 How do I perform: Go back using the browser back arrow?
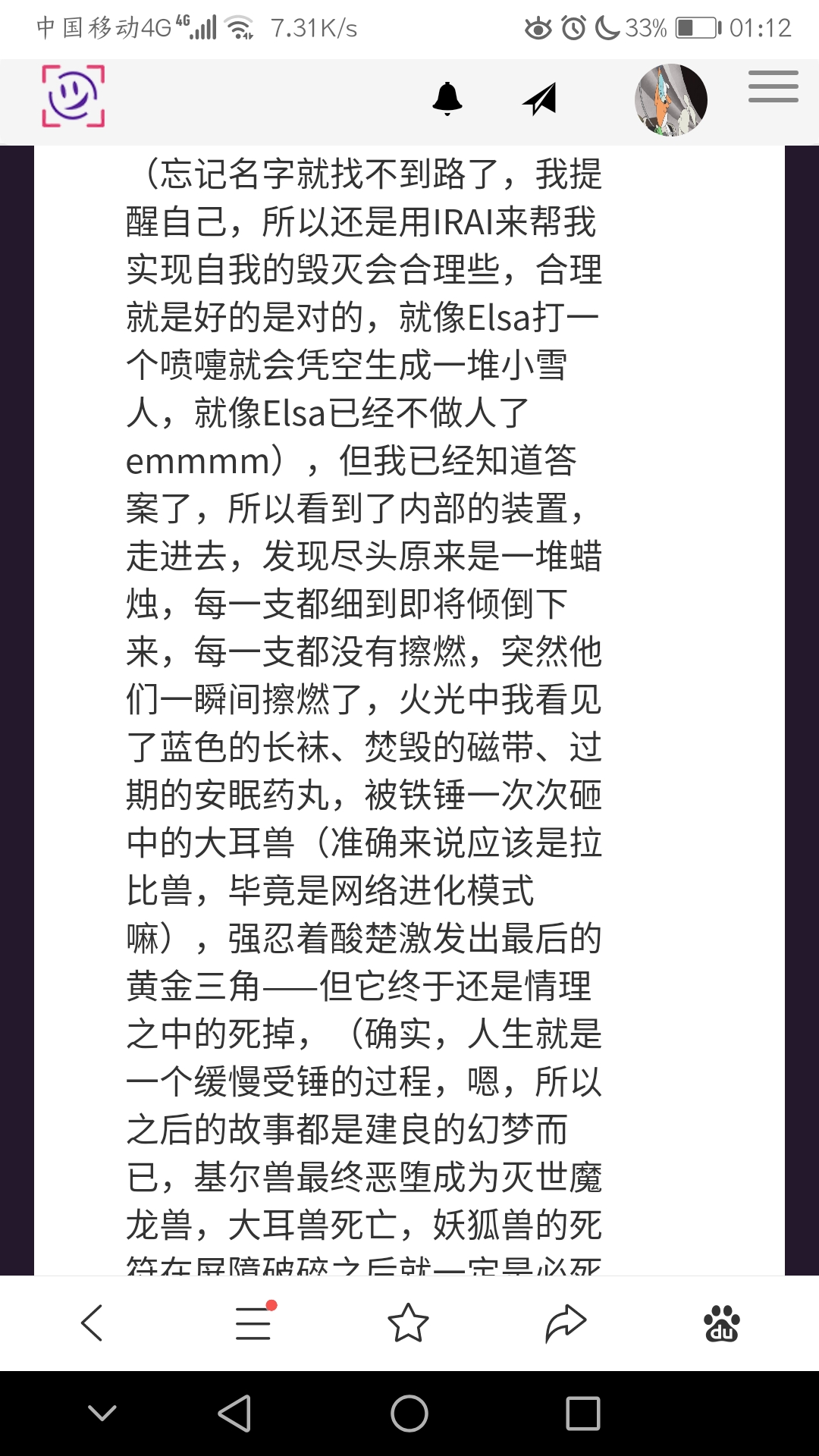[93, 1323]
